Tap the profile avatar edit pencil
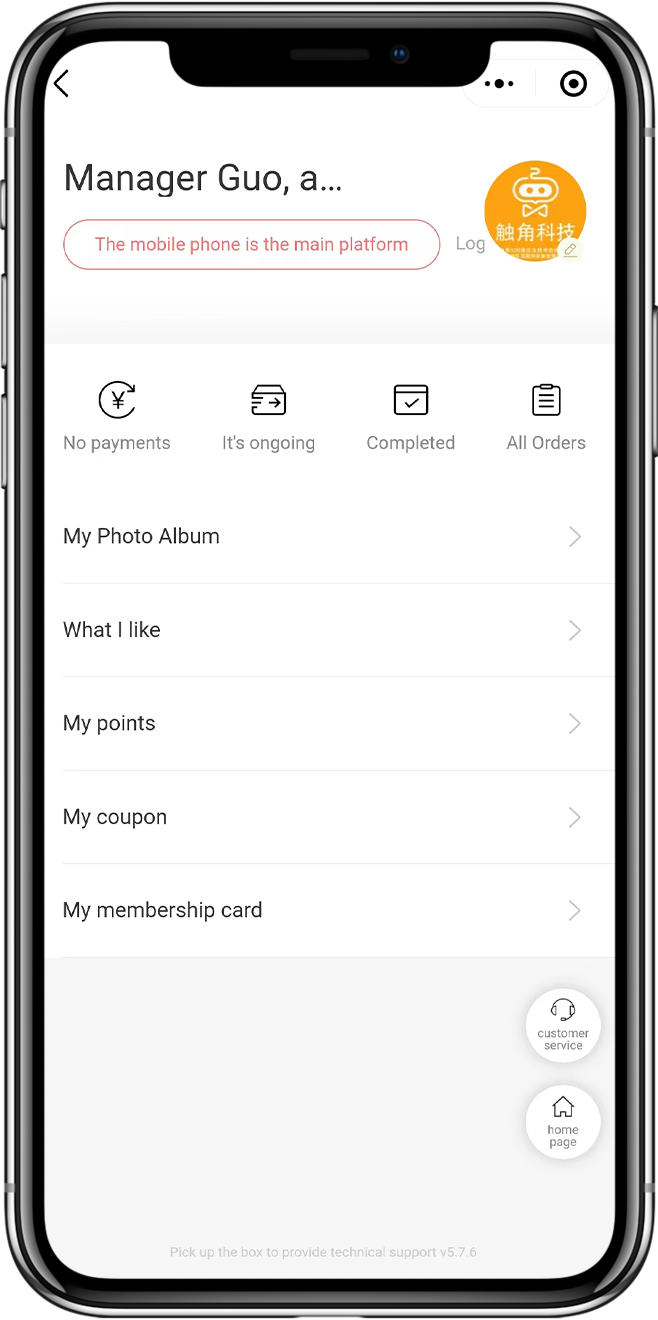 [570, 249]
